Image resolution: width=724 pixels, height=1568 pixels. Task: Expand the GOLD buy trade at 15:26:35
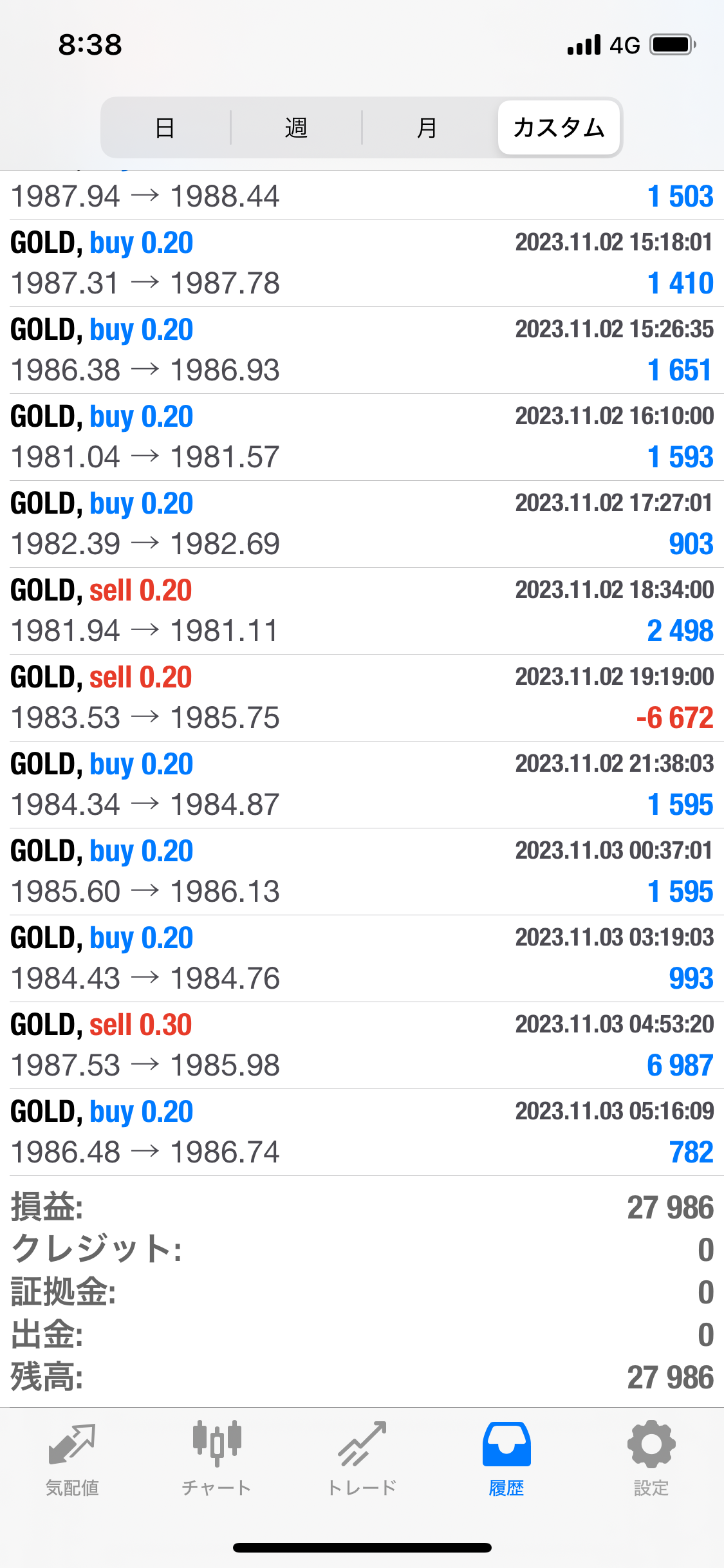[362, 350]
